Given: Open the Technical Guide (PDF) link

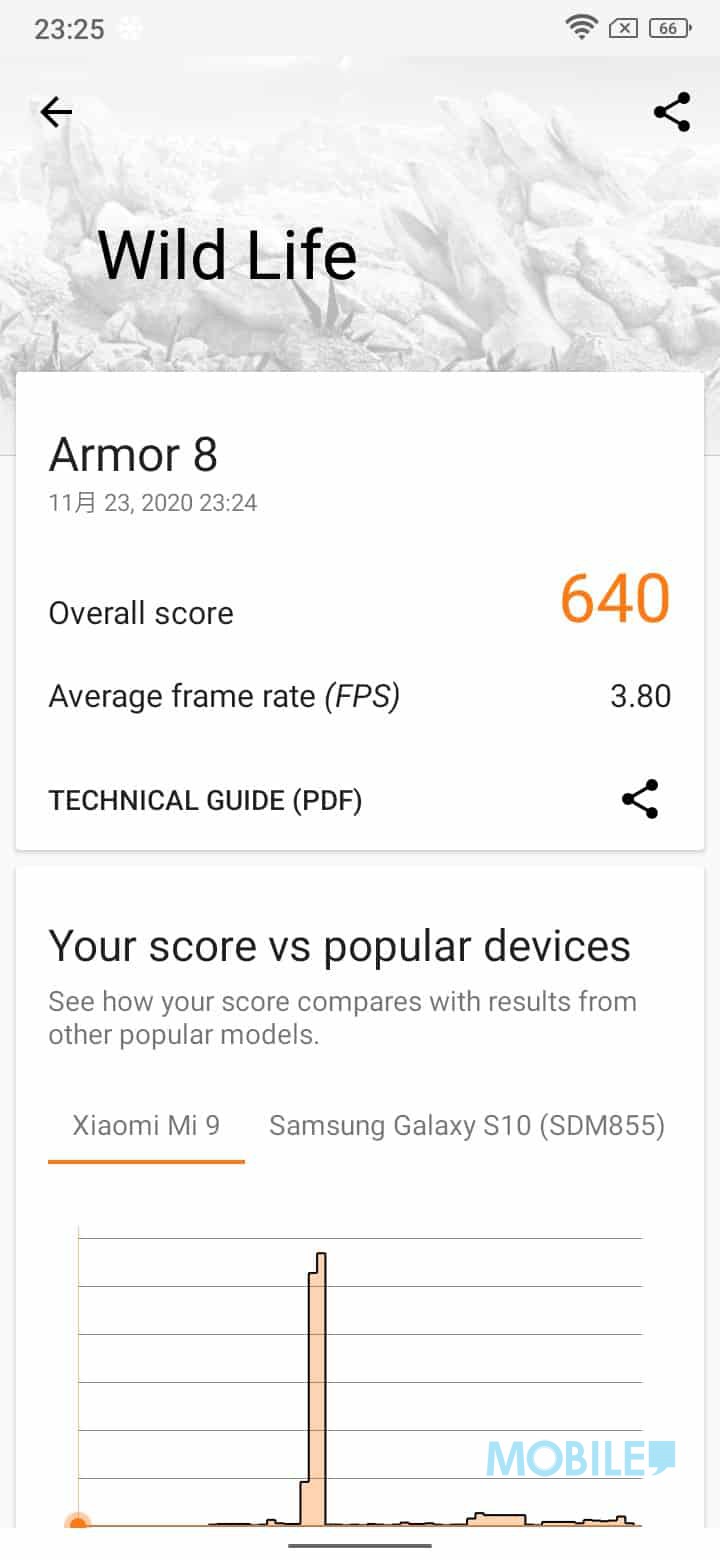Looking at the screenshot, I should point(205,801).
